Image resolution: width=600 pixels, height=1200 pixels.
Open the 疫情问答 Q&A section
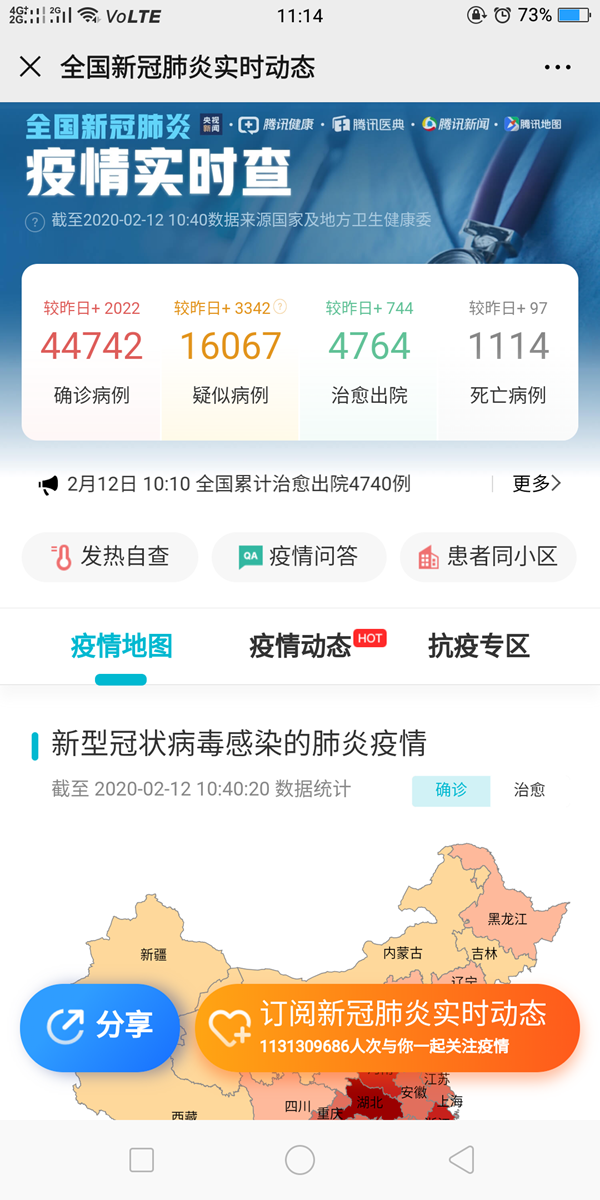click(x=298, y=557)
